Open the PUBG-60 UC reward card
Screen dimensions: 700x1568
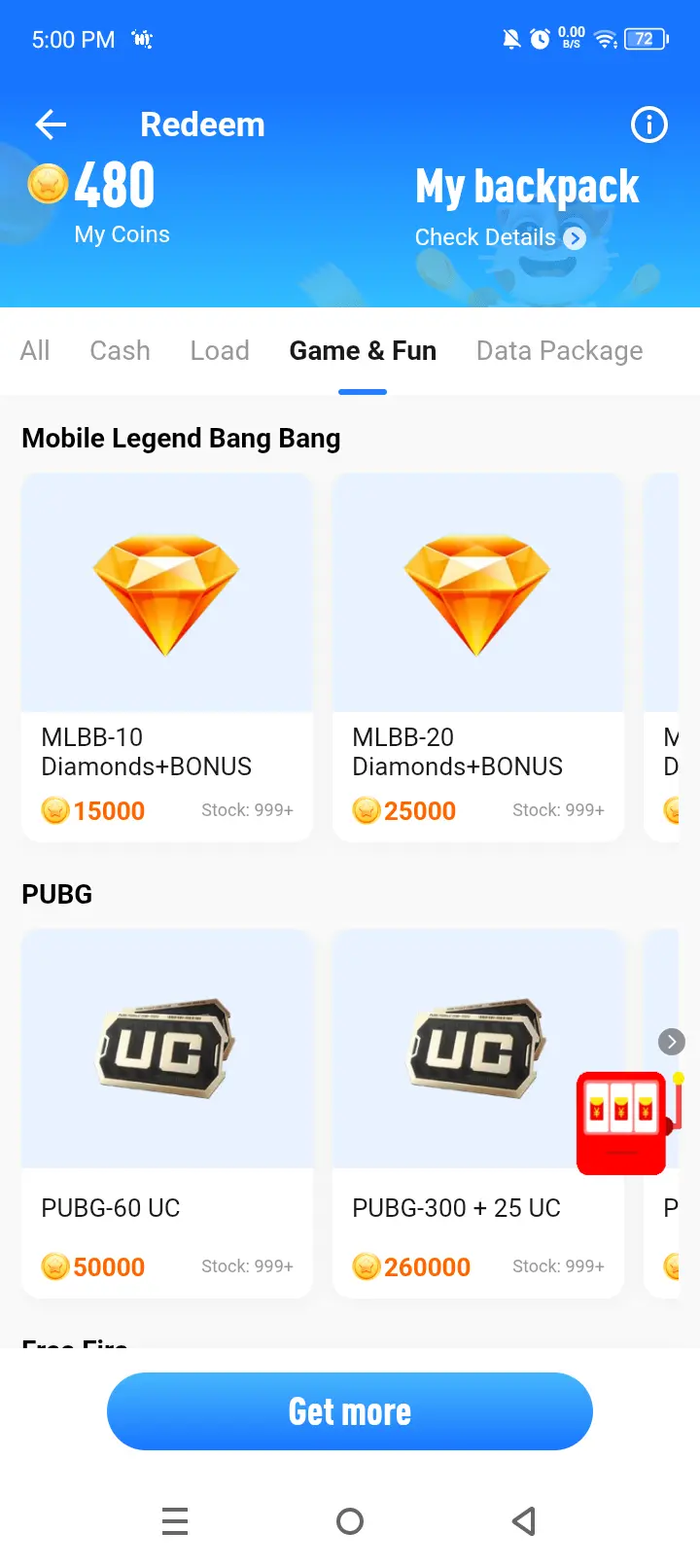pos(167,1114)
